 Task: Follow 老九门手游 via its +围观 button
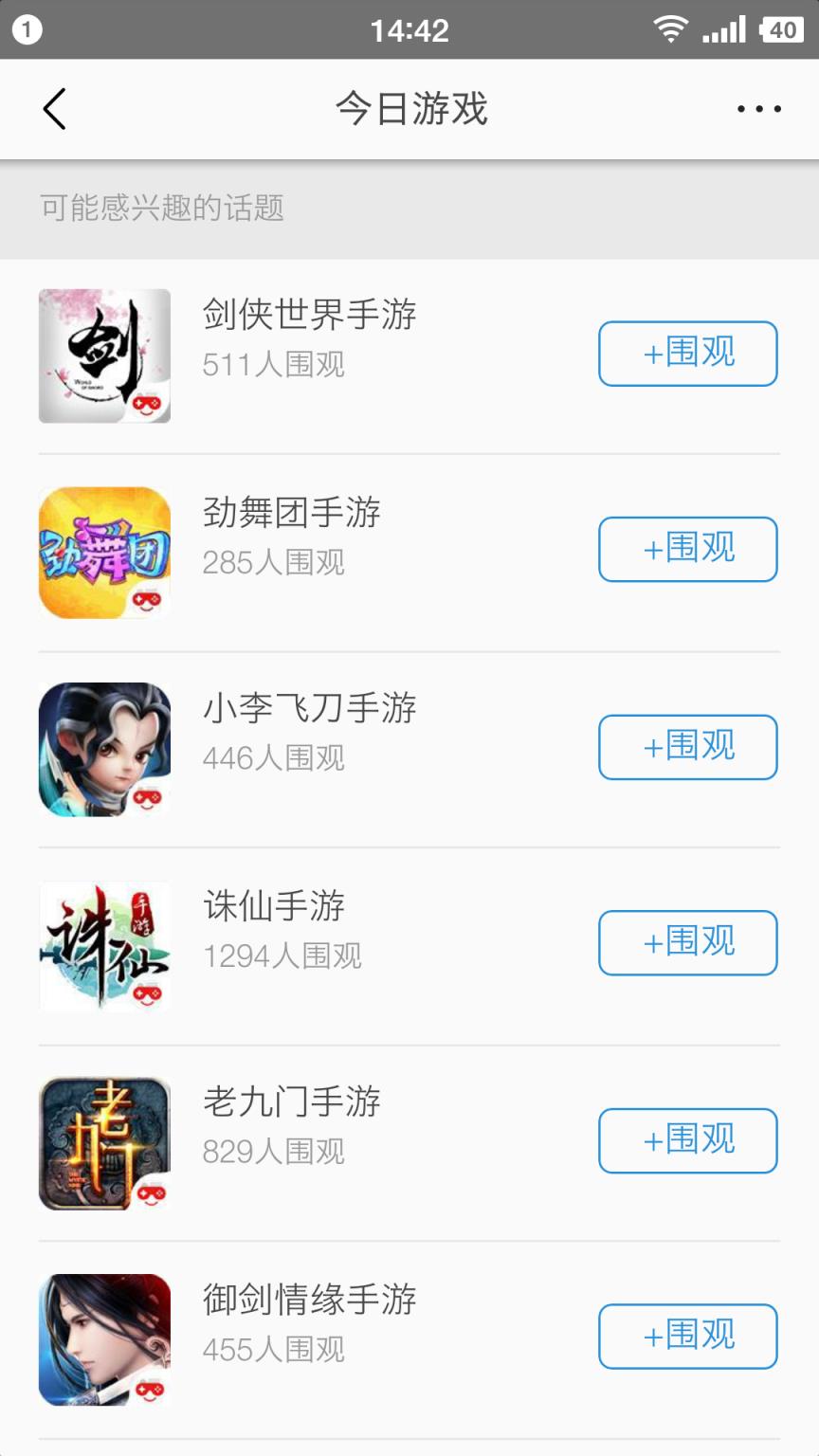click(x=687, y=1140)
